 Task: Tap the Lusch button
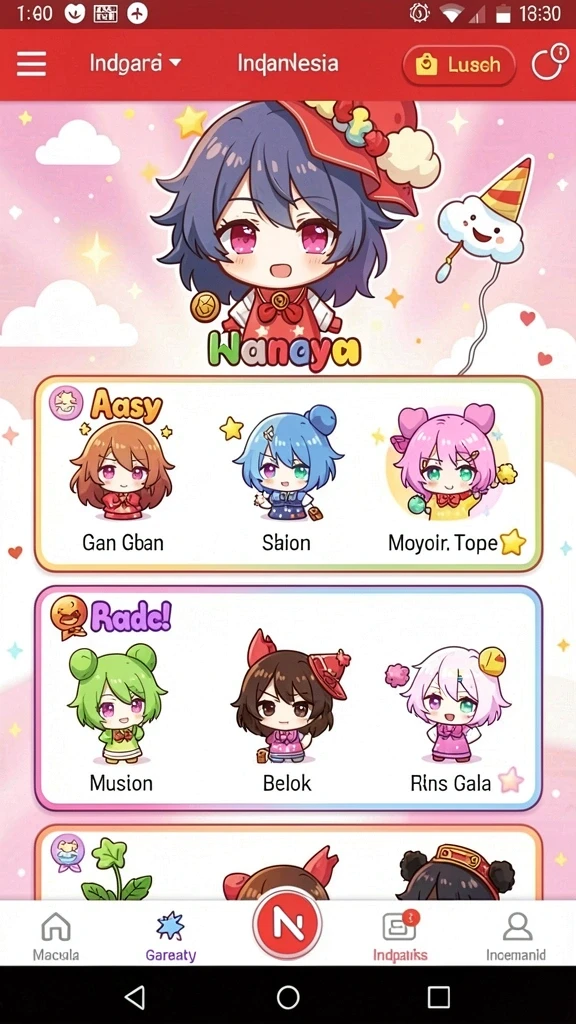[x=458, y=65]
